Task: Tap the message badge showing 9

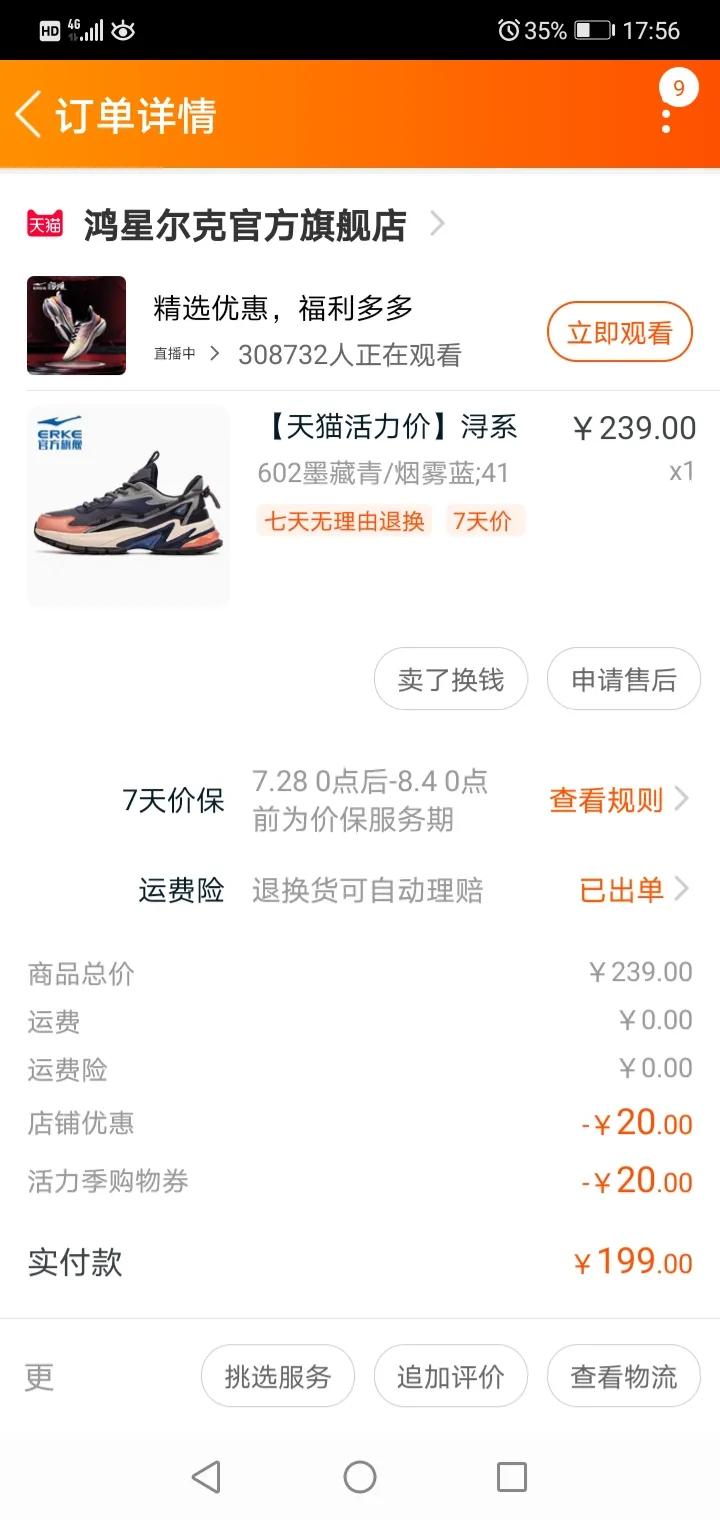Action: (679, 88)
